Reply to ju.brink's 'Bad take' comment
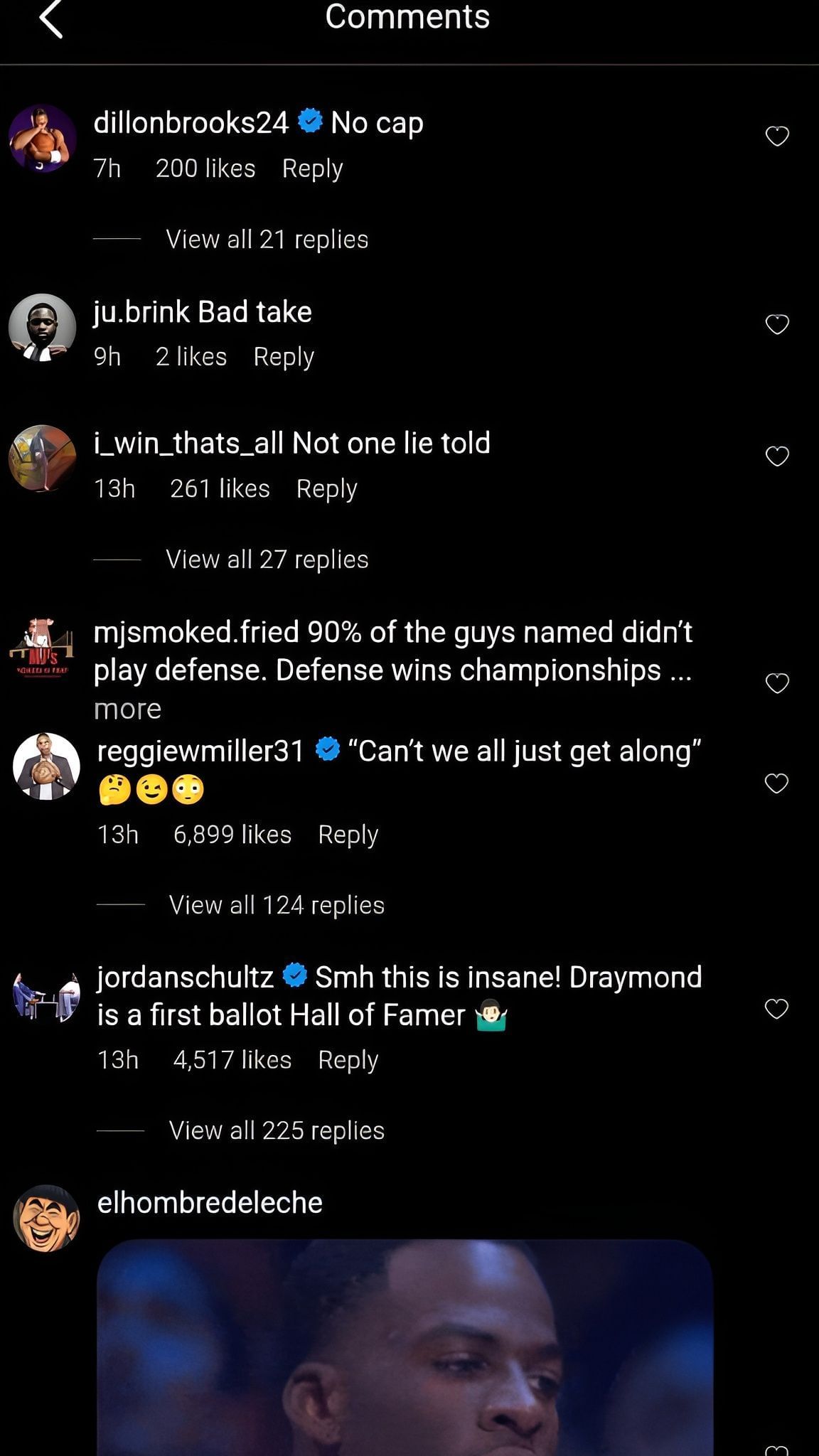 tap(284, 356)
